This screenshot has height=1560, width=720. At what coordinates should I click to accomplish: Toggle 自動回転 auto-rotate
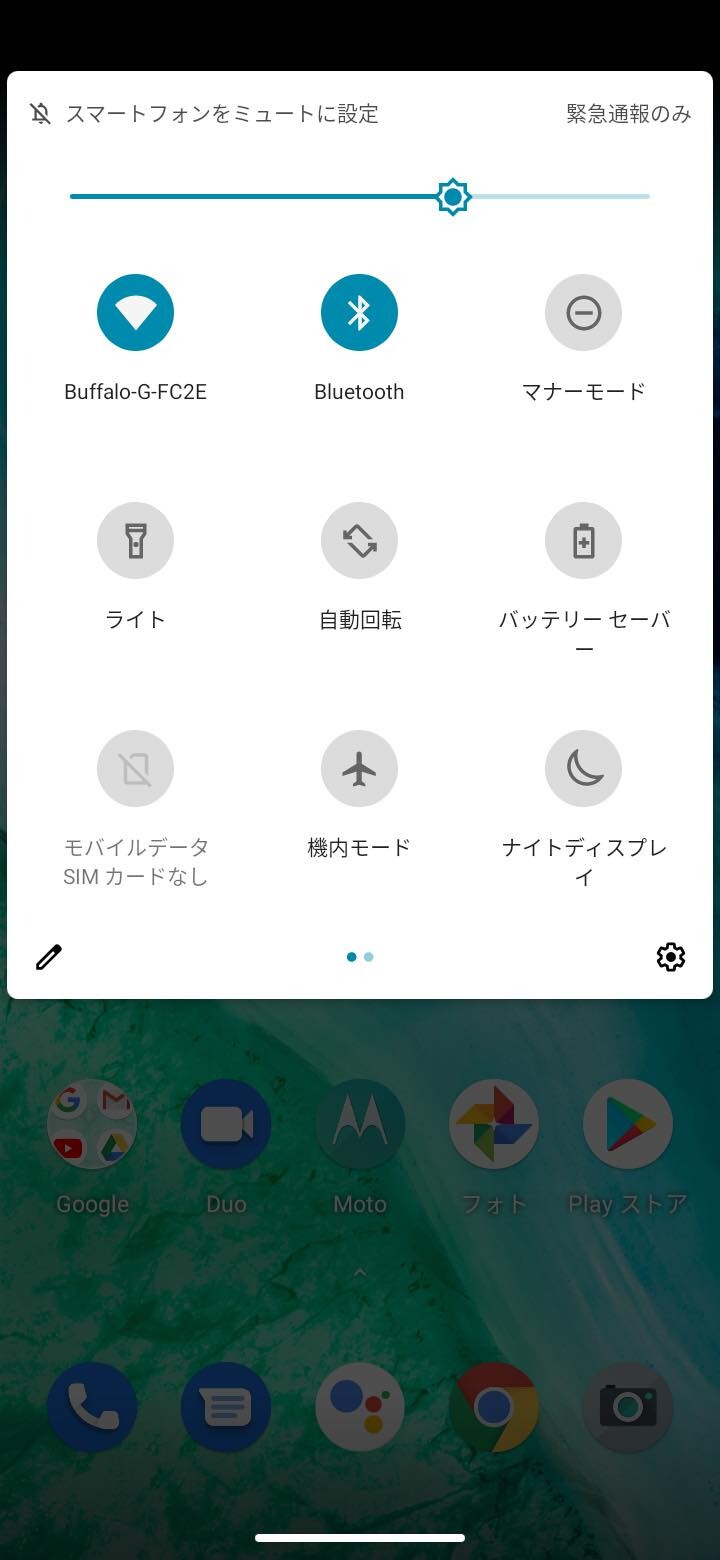pos(359,540)
